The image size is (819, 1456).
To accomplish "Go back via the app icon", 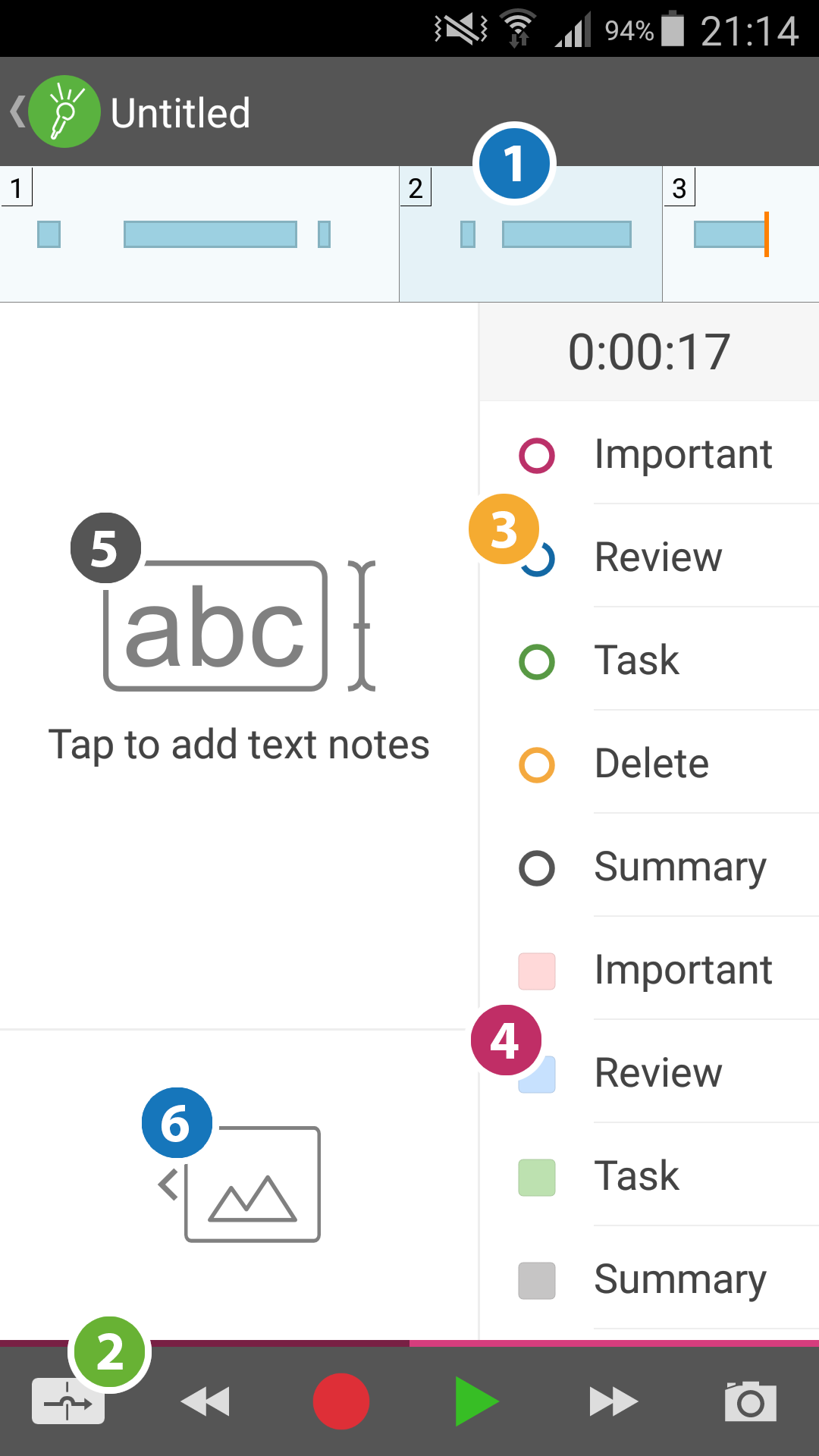I will [x=64, y=112].
